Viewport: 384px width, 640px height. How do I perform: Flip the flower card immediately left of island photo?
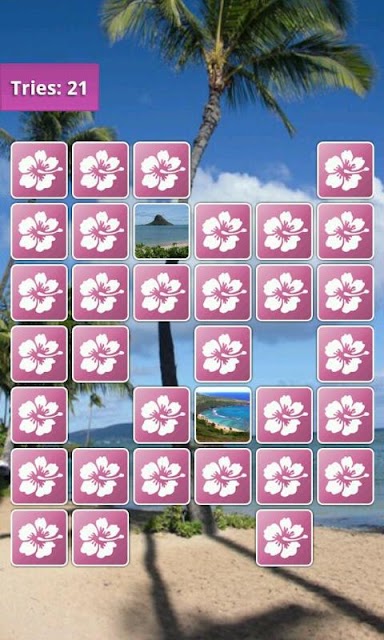(100, 231)
